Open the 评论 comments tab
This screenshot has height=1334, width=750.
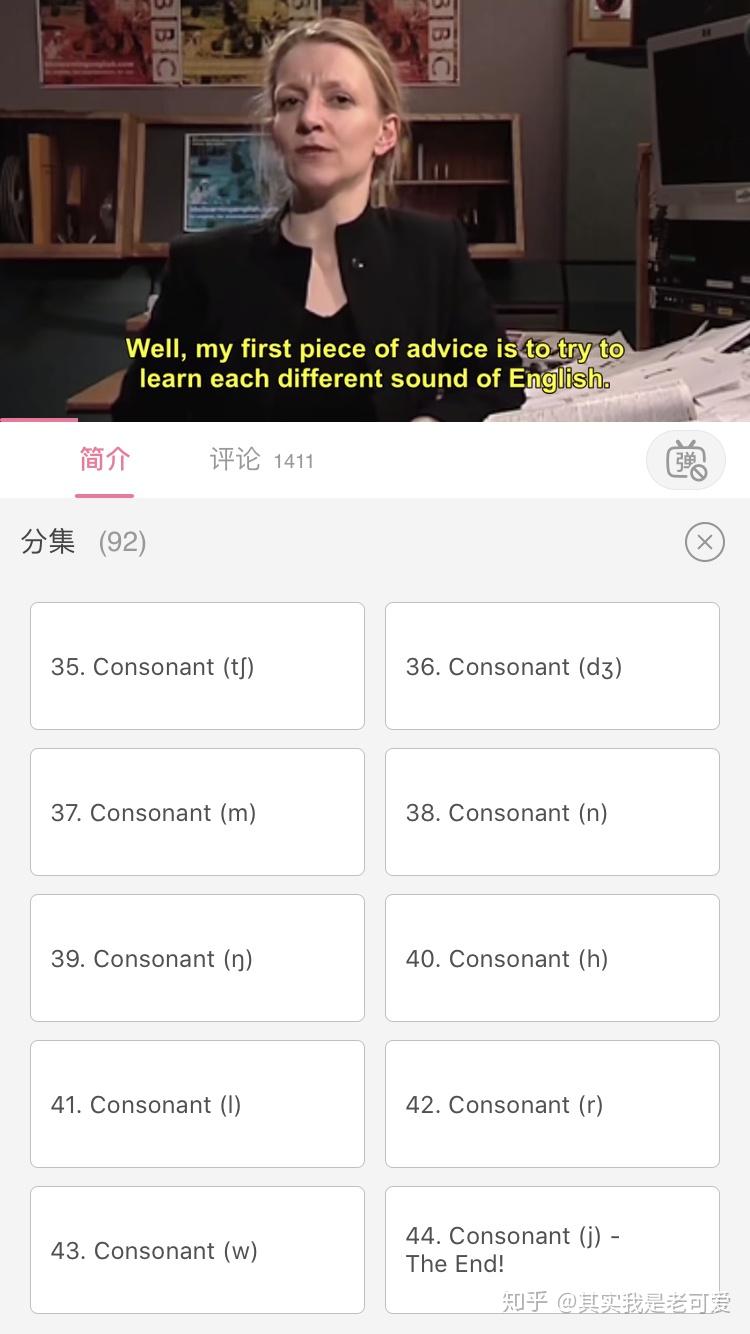261,460
